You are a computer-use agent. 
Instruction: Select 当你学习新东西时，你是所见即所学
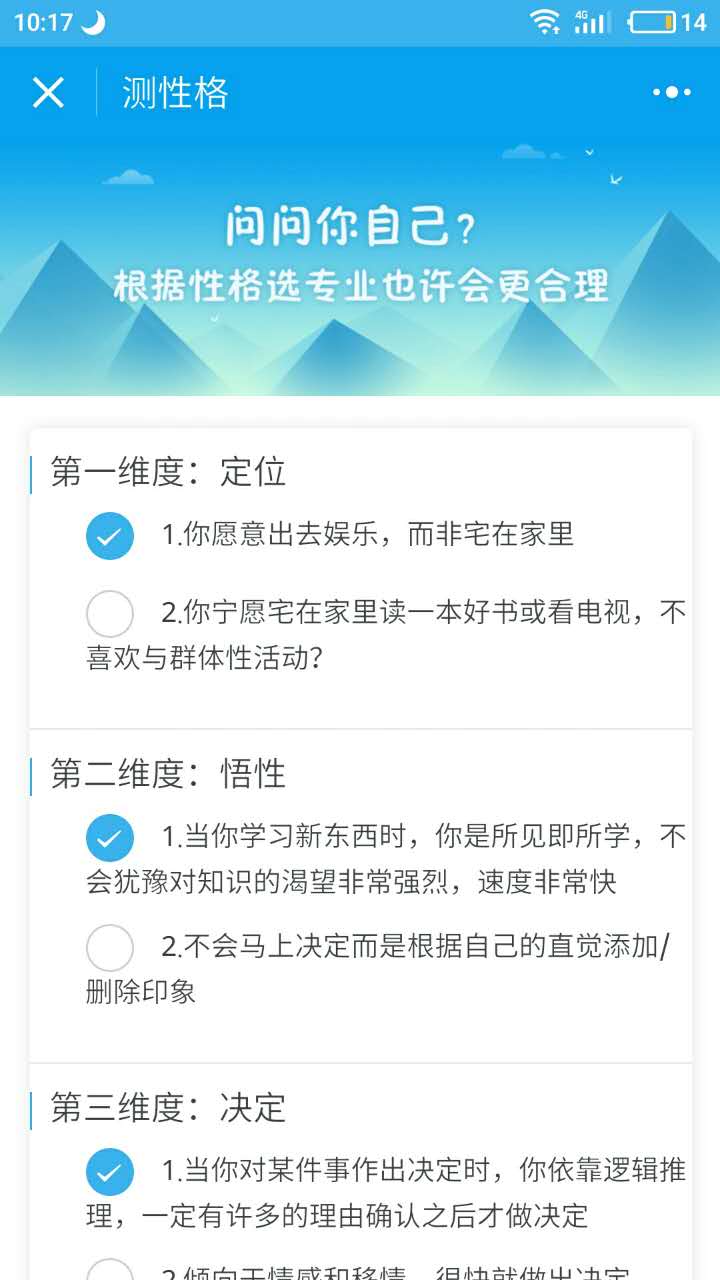click(x=110, y=837)
